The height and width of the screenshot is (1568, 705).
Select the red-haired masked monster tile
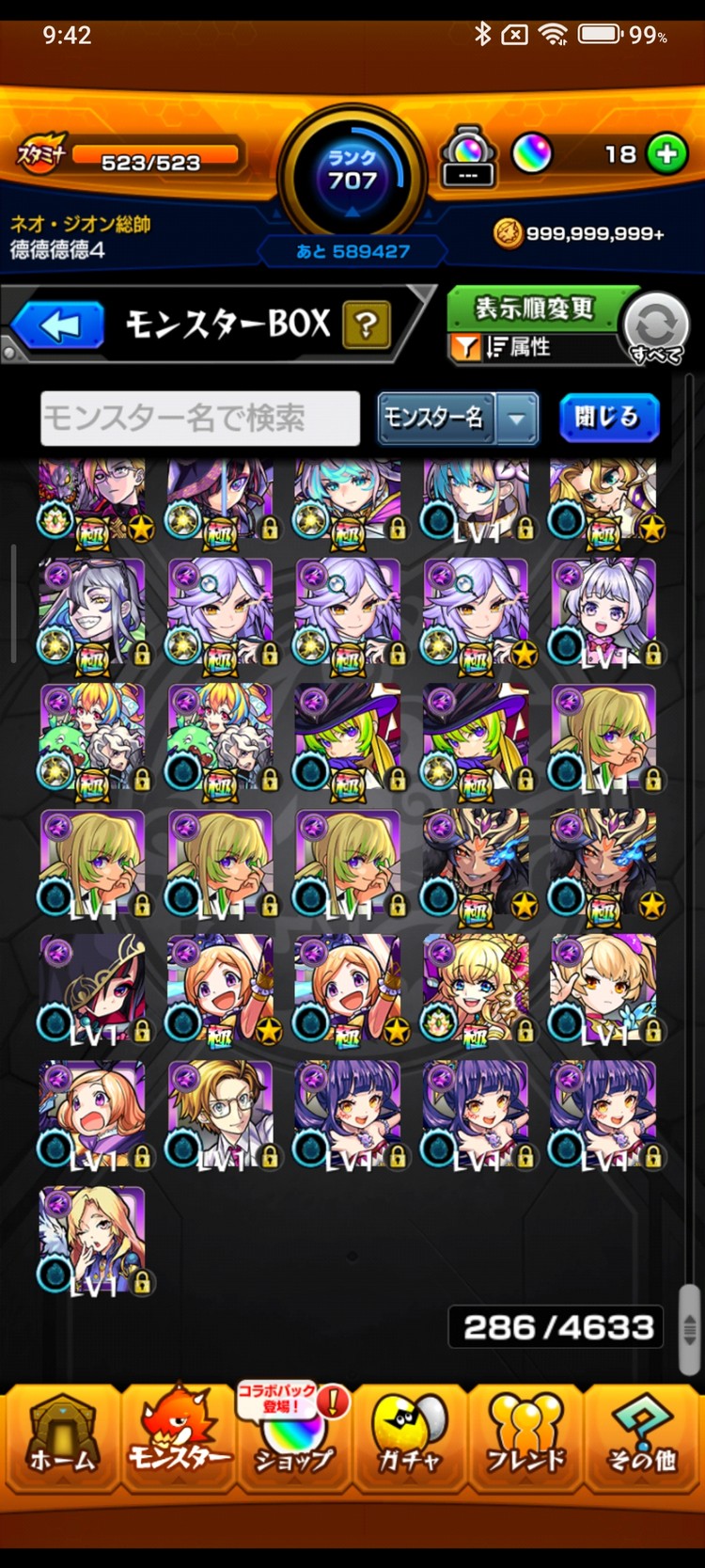pos(93,990)
